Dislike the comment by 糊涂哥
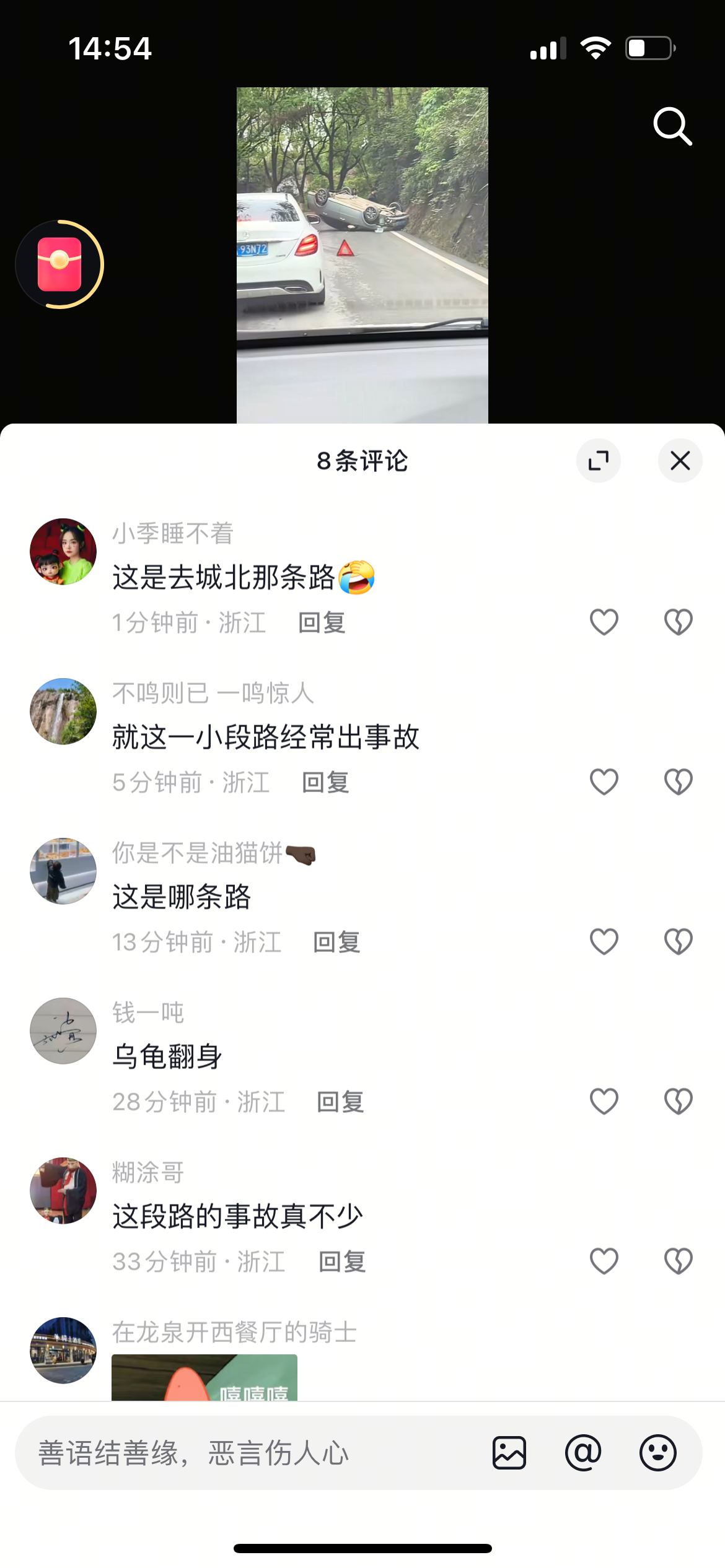 click(x=678, y=1261)
